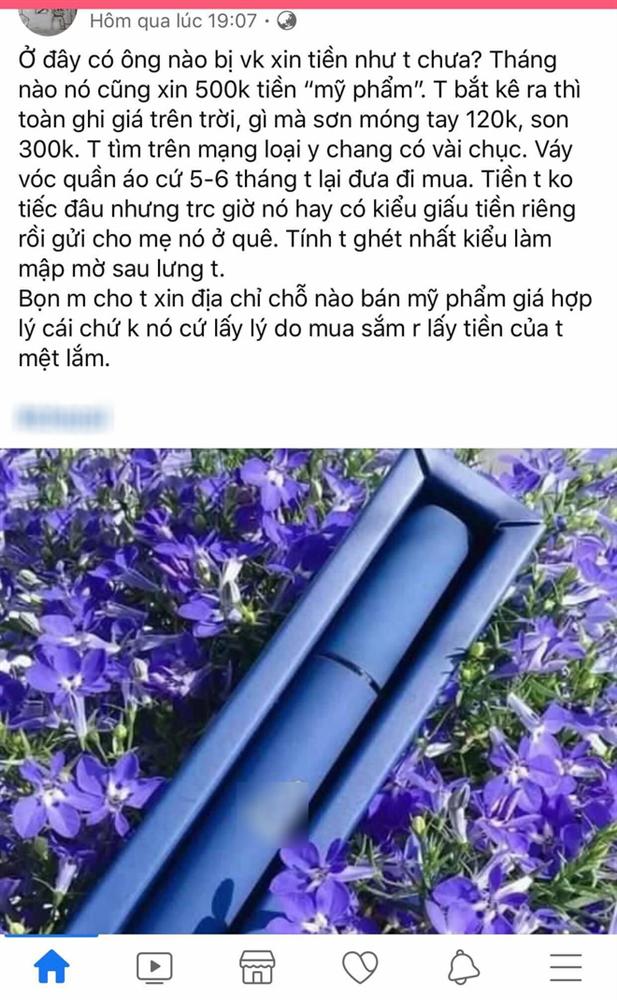
Task: Open the post's blue lipstick photo
Action: pyautogui.click(x=308, y=690)
